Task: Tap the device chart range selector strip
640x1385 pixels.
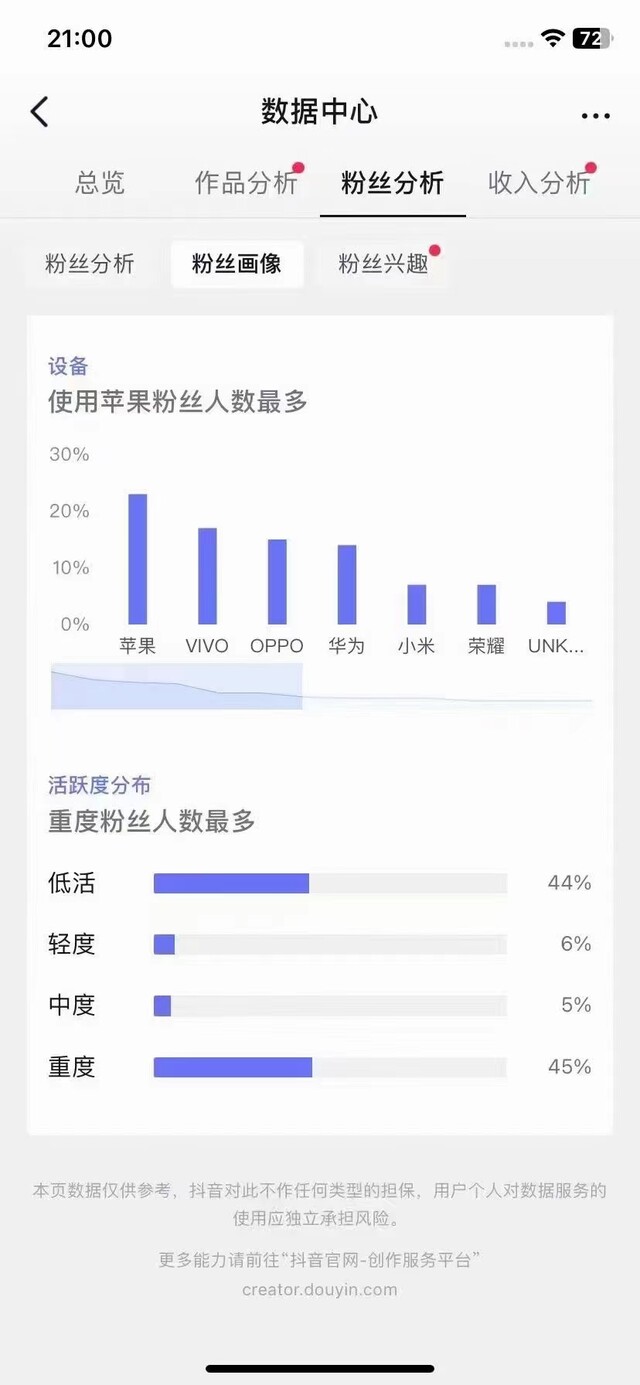Action: point(321,687)
